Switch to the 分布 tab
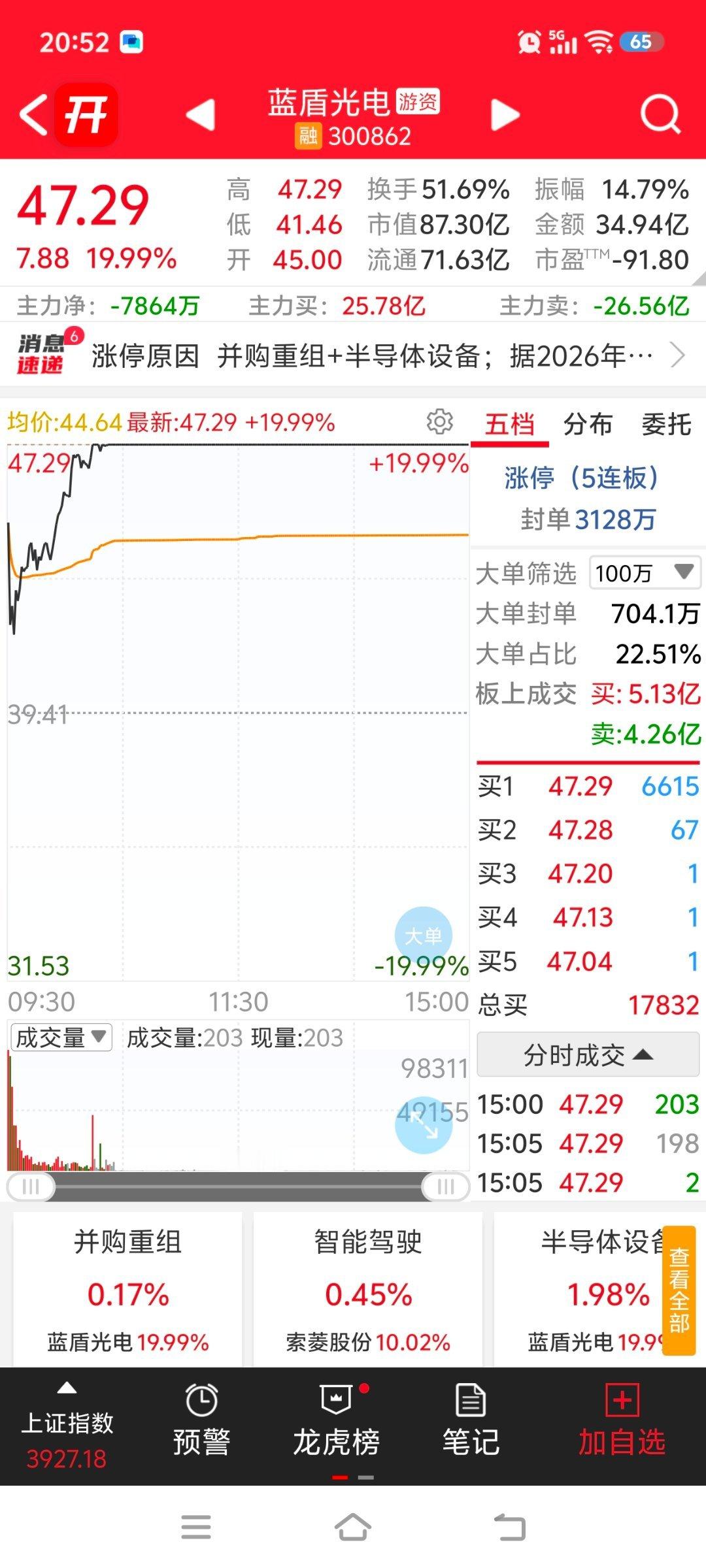 [588, 425]
